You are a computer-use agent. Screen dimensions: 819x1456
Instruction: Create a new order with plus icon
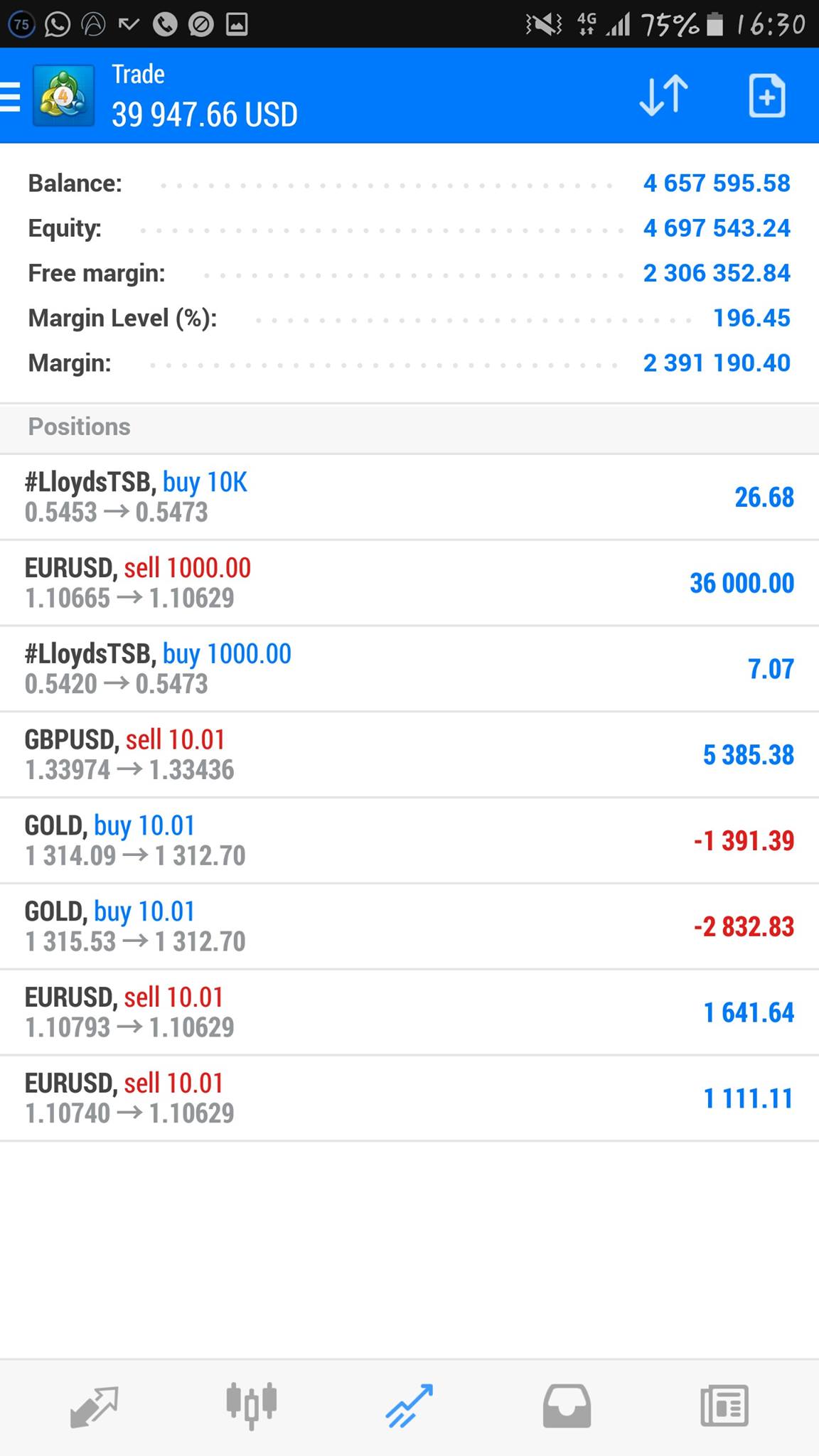pyautogui.click(x=766, y=95)
